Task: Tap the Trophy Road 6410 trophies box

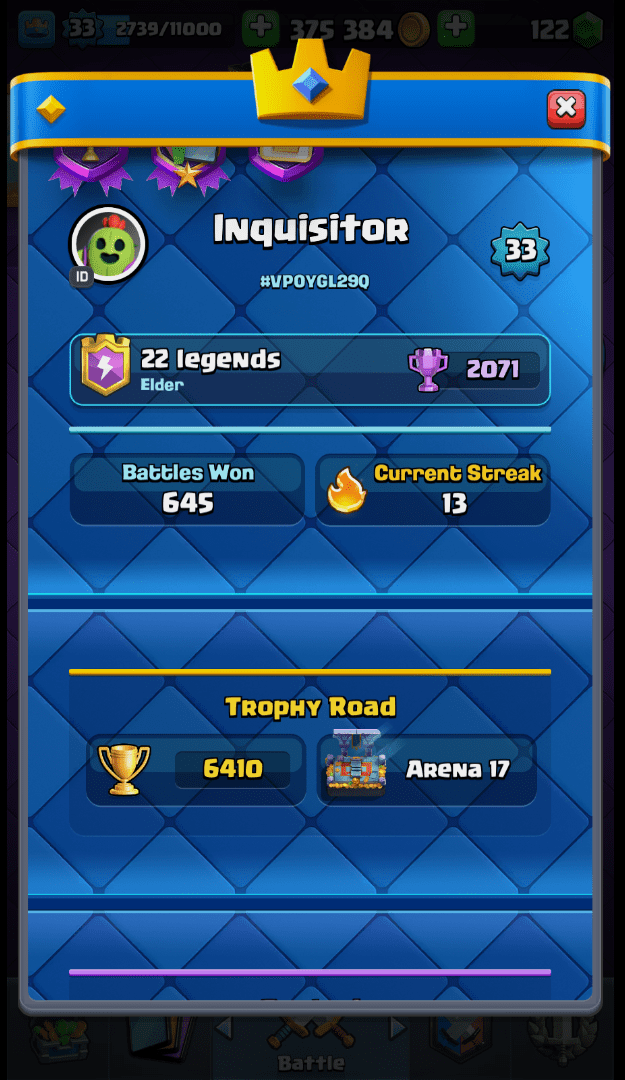Action: pyautogui.click(x=196, y=769)
